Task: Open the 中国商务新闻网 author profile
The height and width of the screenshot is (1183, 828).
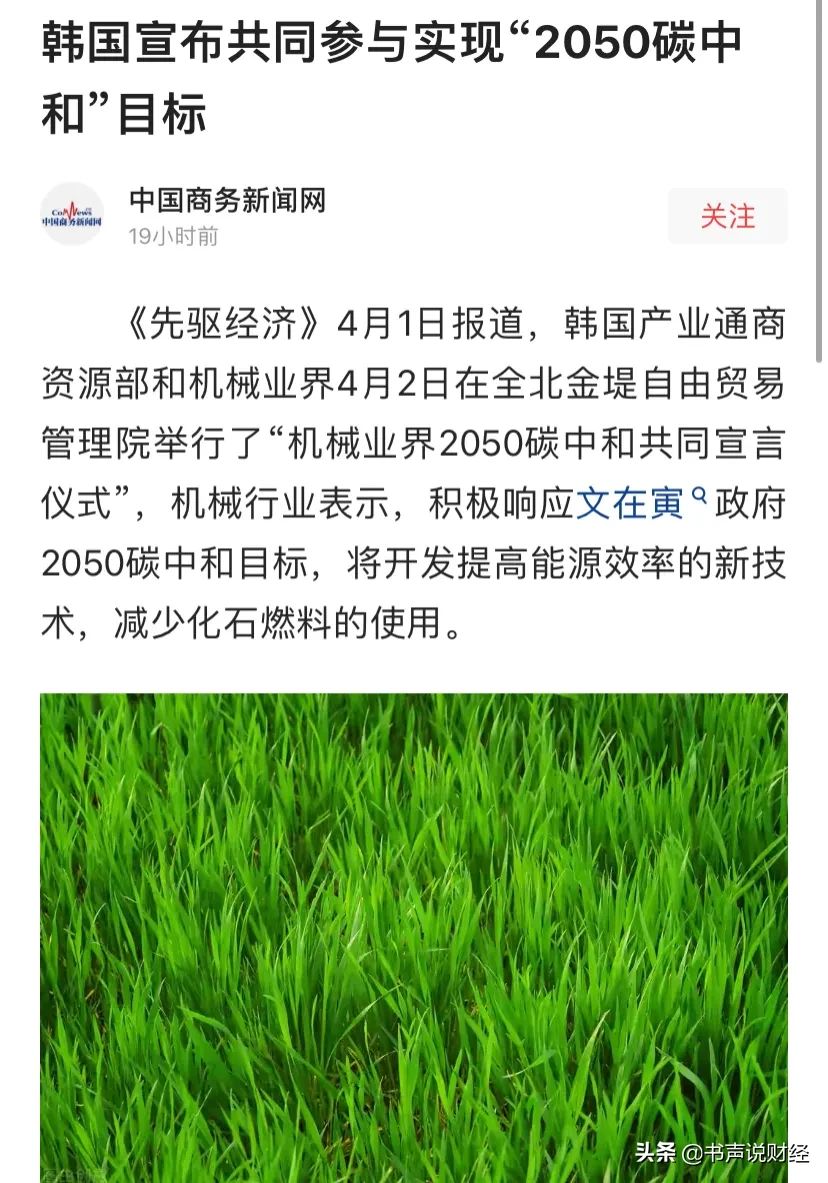Action: pos(227,201)
